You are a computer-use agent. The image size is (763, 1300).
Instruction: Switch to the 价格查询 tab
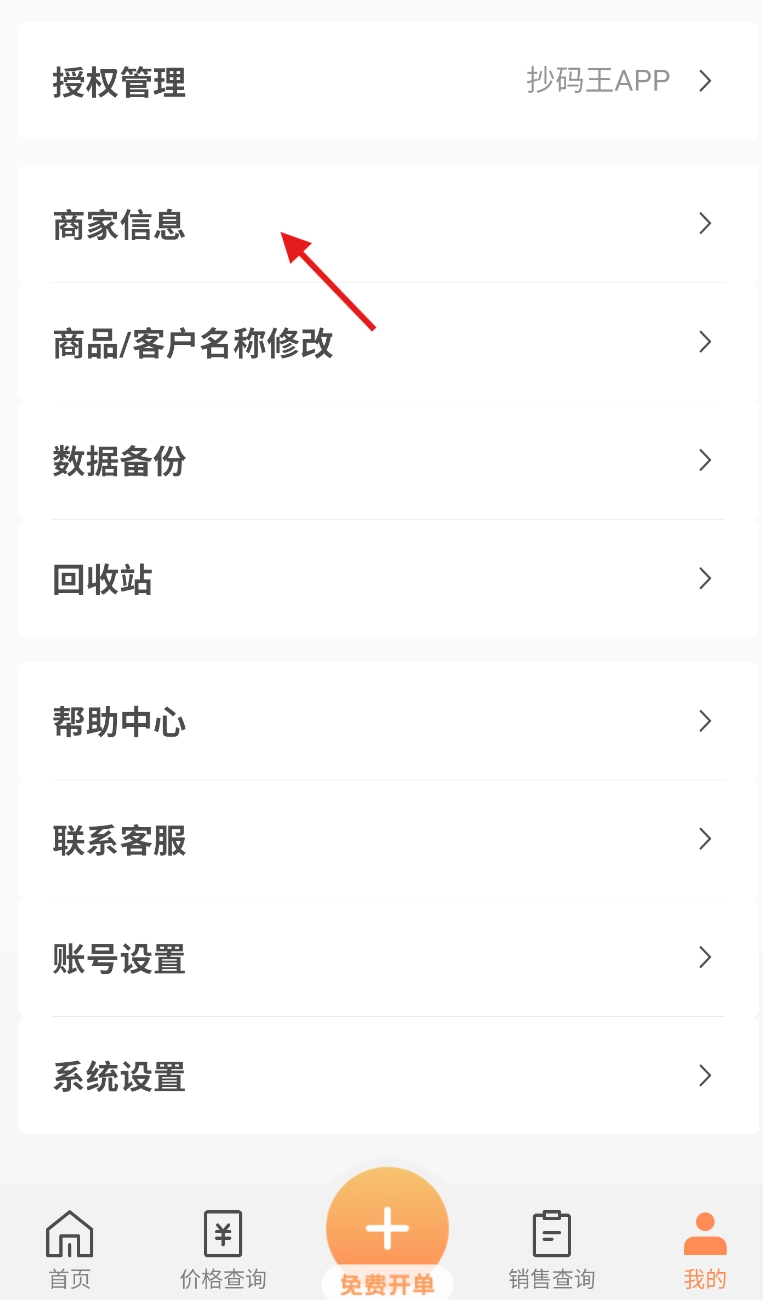coord(222,1247)
